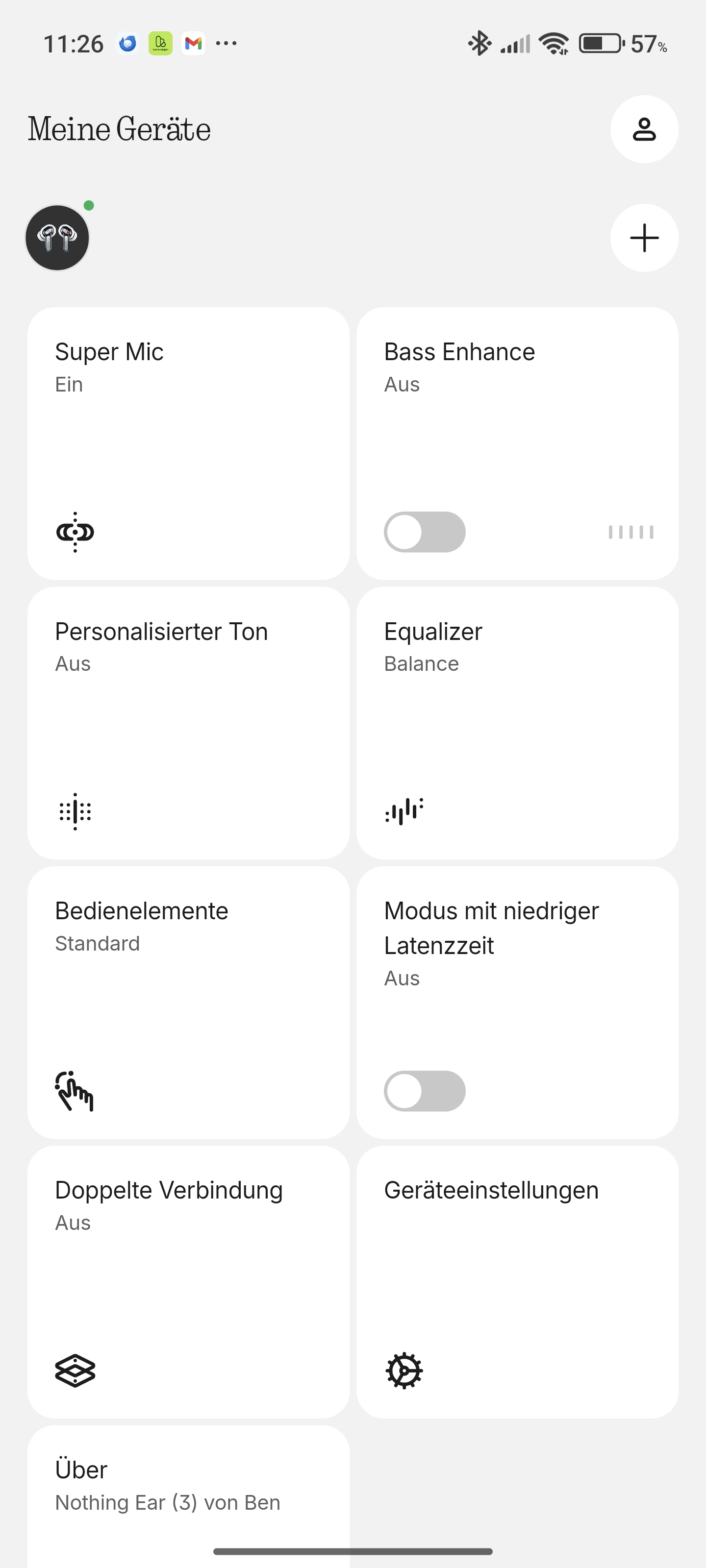Enable Modus mit niedriger Latenzzeit switch

(x=425, y=1091)
